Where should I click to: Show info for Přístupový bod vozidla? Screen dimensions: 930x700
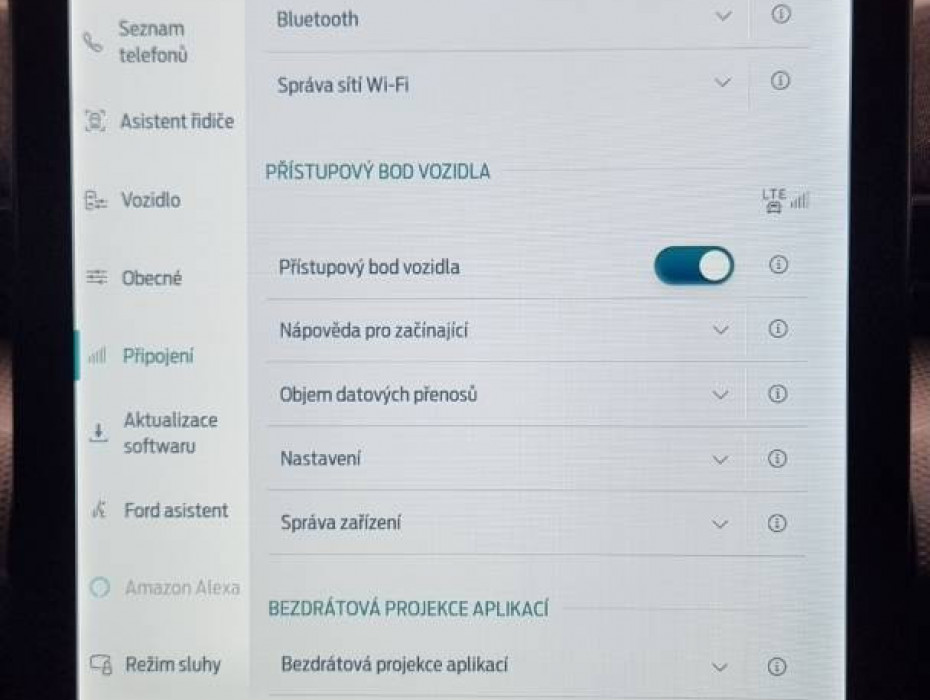click(778, 265)
